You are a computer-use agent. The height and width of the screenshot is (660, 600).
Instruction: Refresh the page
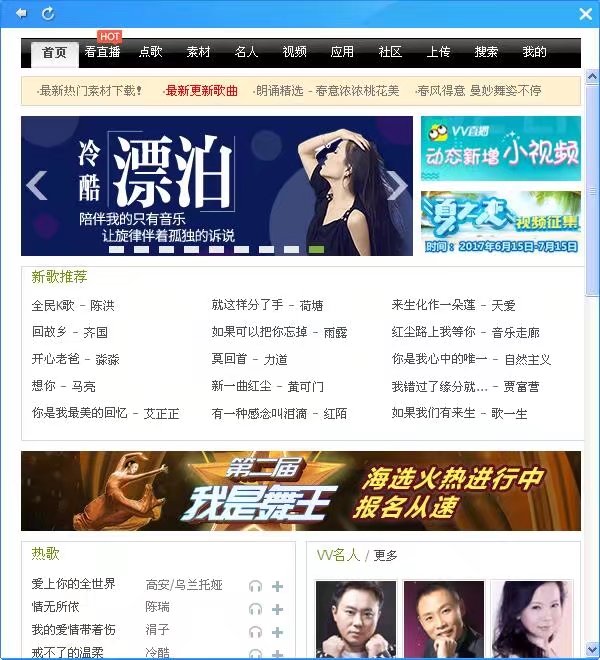coord(48,13)
